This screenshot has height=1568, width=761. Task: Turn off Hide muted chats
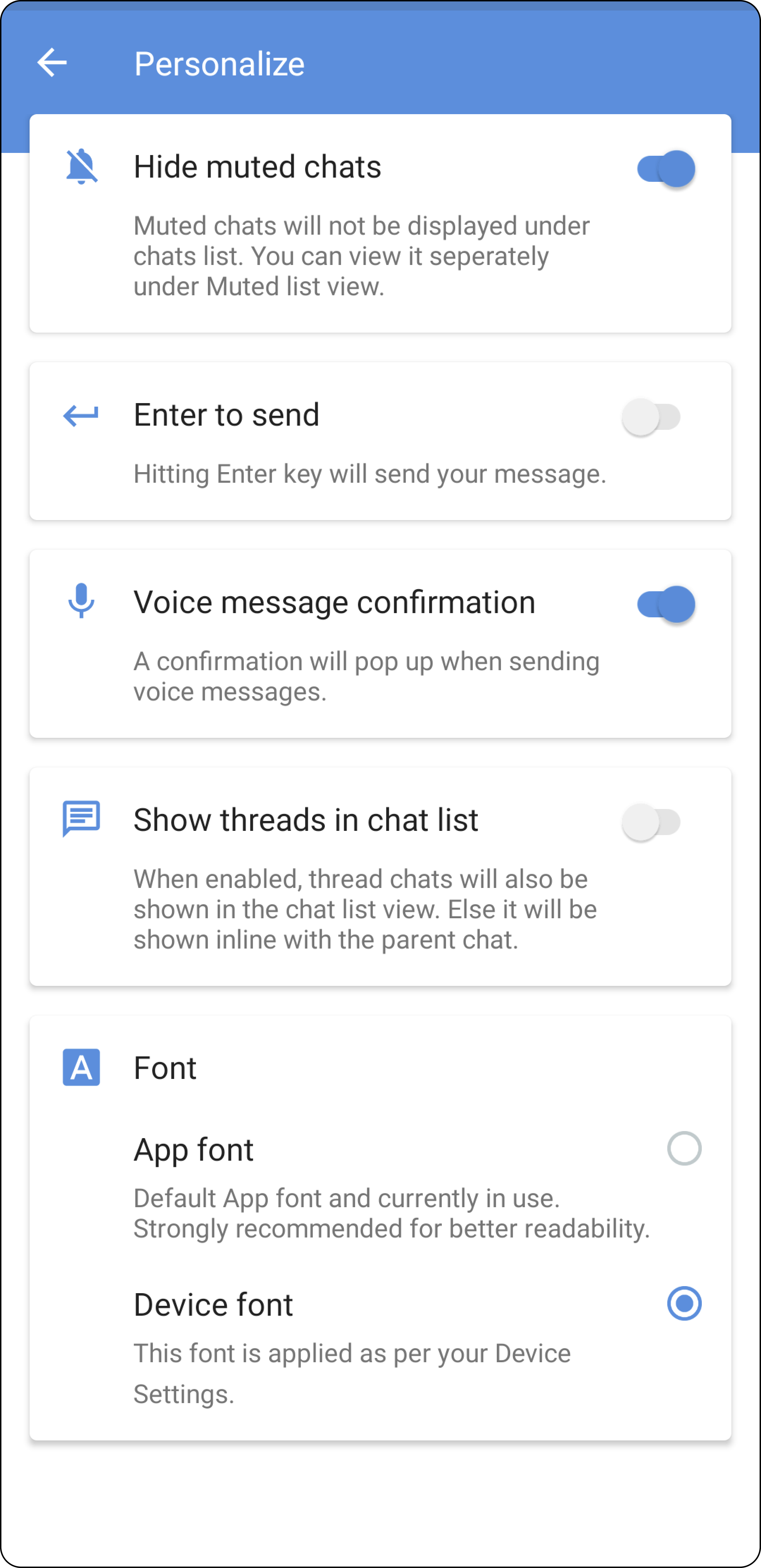(666, 169)
